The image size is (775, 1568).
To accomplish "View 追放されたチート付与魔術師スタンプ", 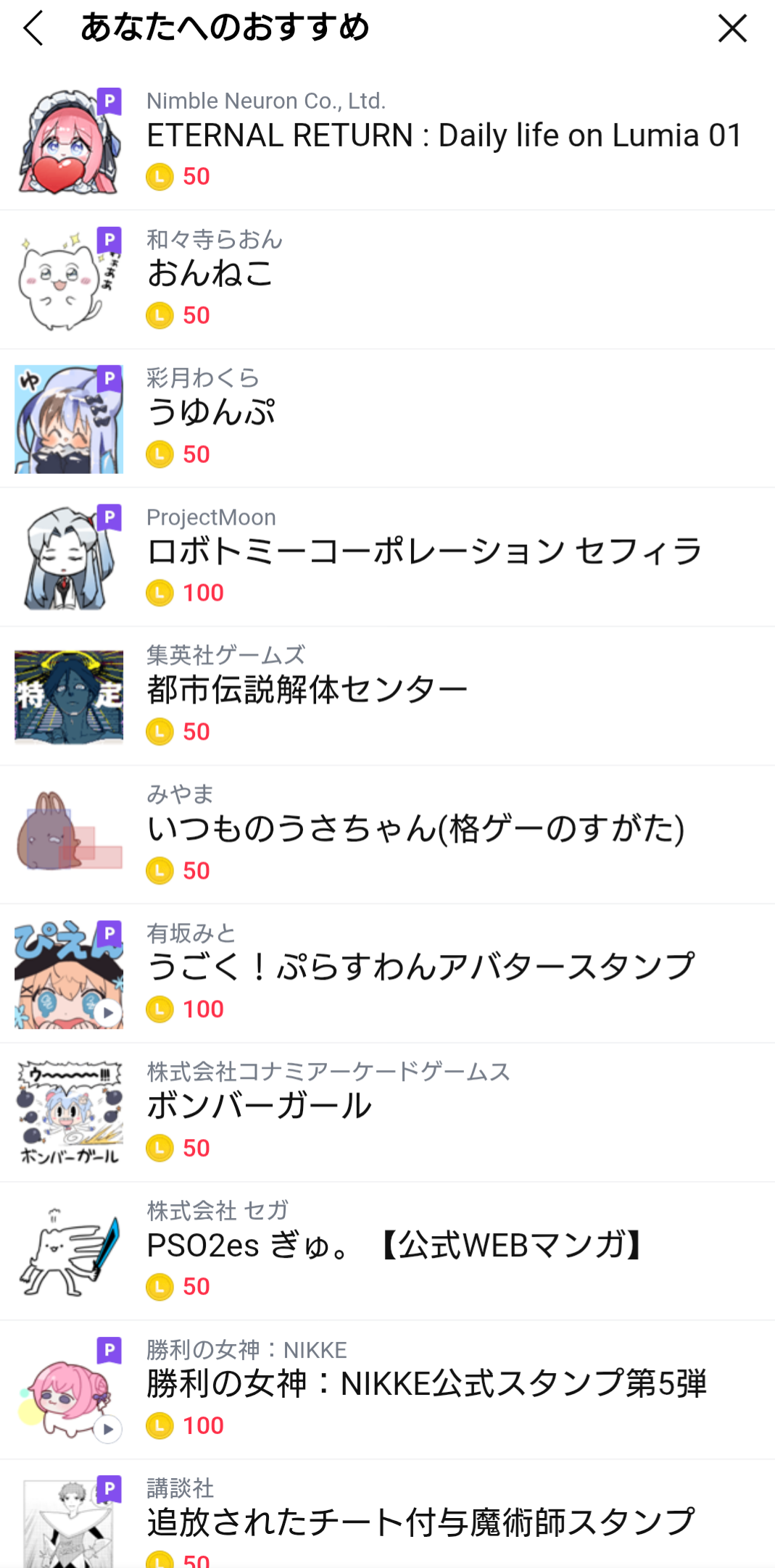I will [x=420, y=1522].
